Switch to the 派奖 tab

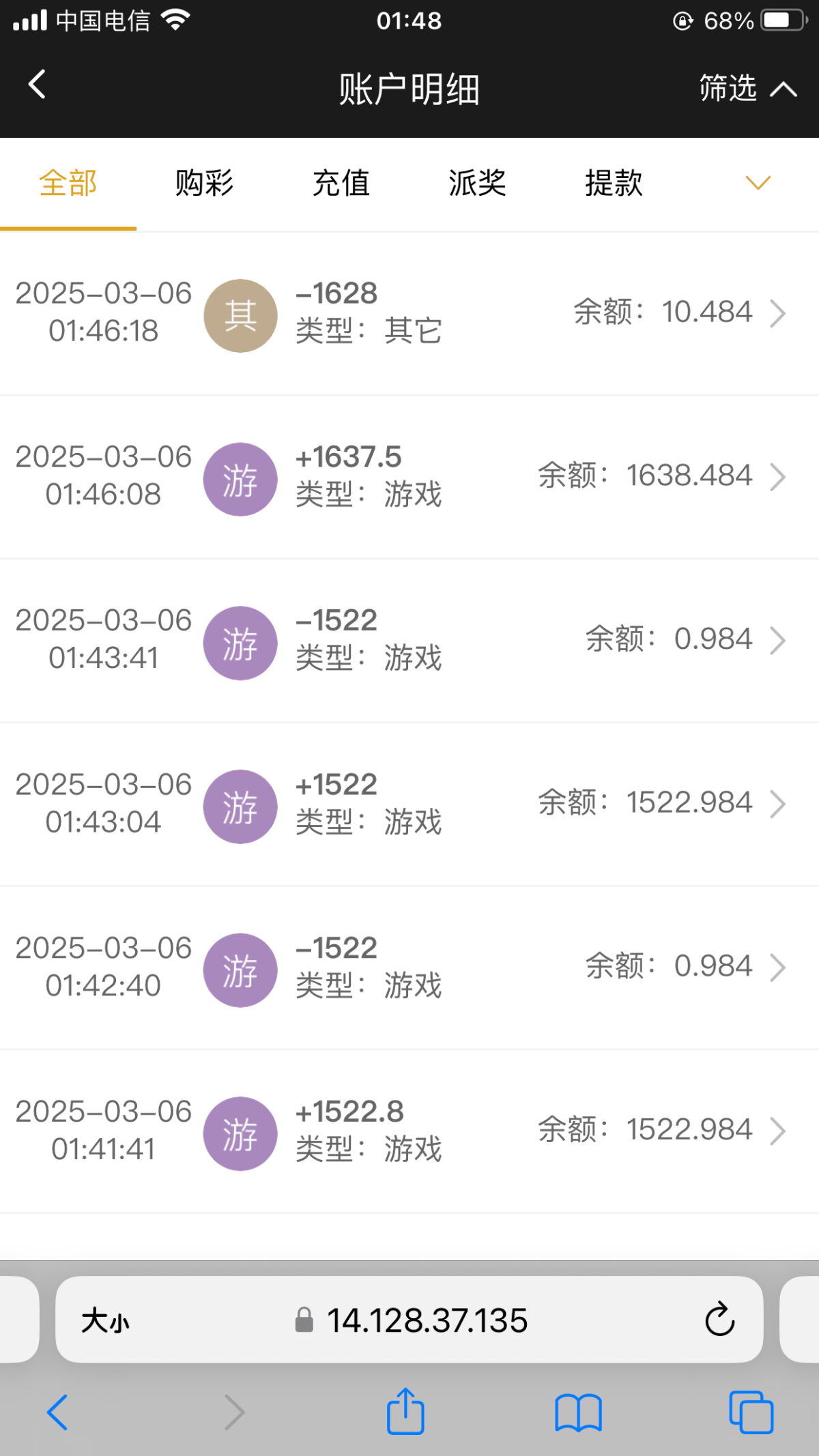tap(477, 183)
